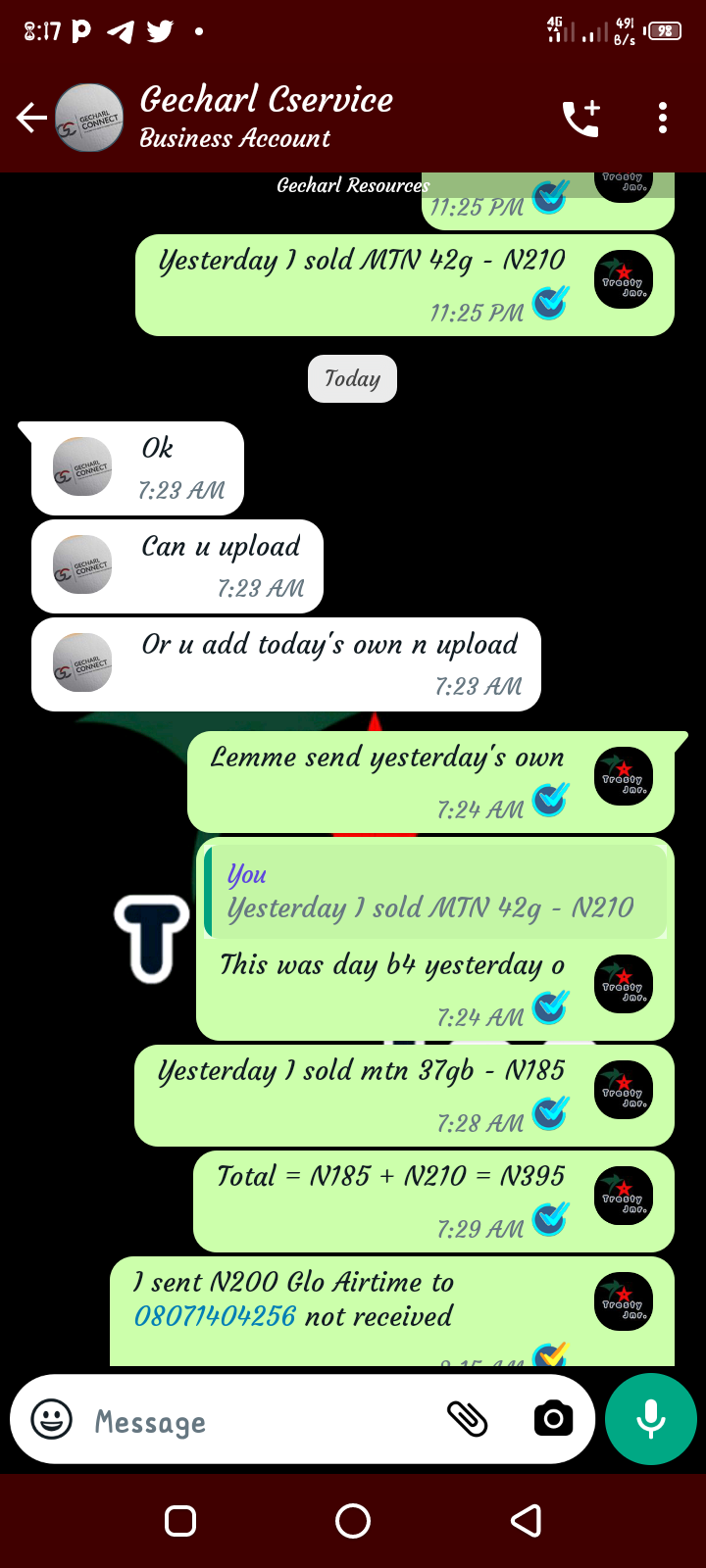Open the emoji picker
The height and width of the screenshot is (1568, 706).
[x=52, y=1418]
